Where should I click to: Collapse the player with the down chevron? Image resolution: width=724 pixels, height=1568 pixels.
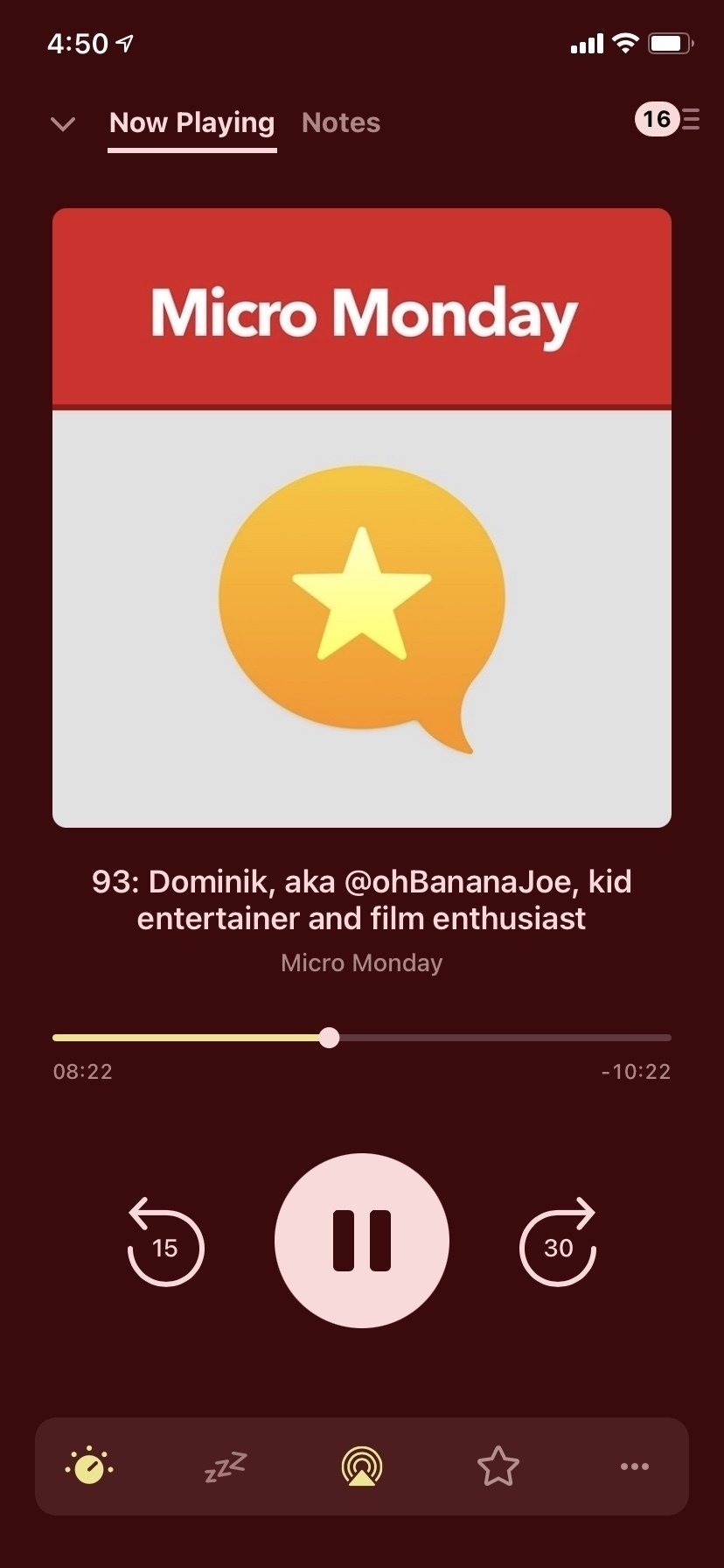[x=63, y=124]
